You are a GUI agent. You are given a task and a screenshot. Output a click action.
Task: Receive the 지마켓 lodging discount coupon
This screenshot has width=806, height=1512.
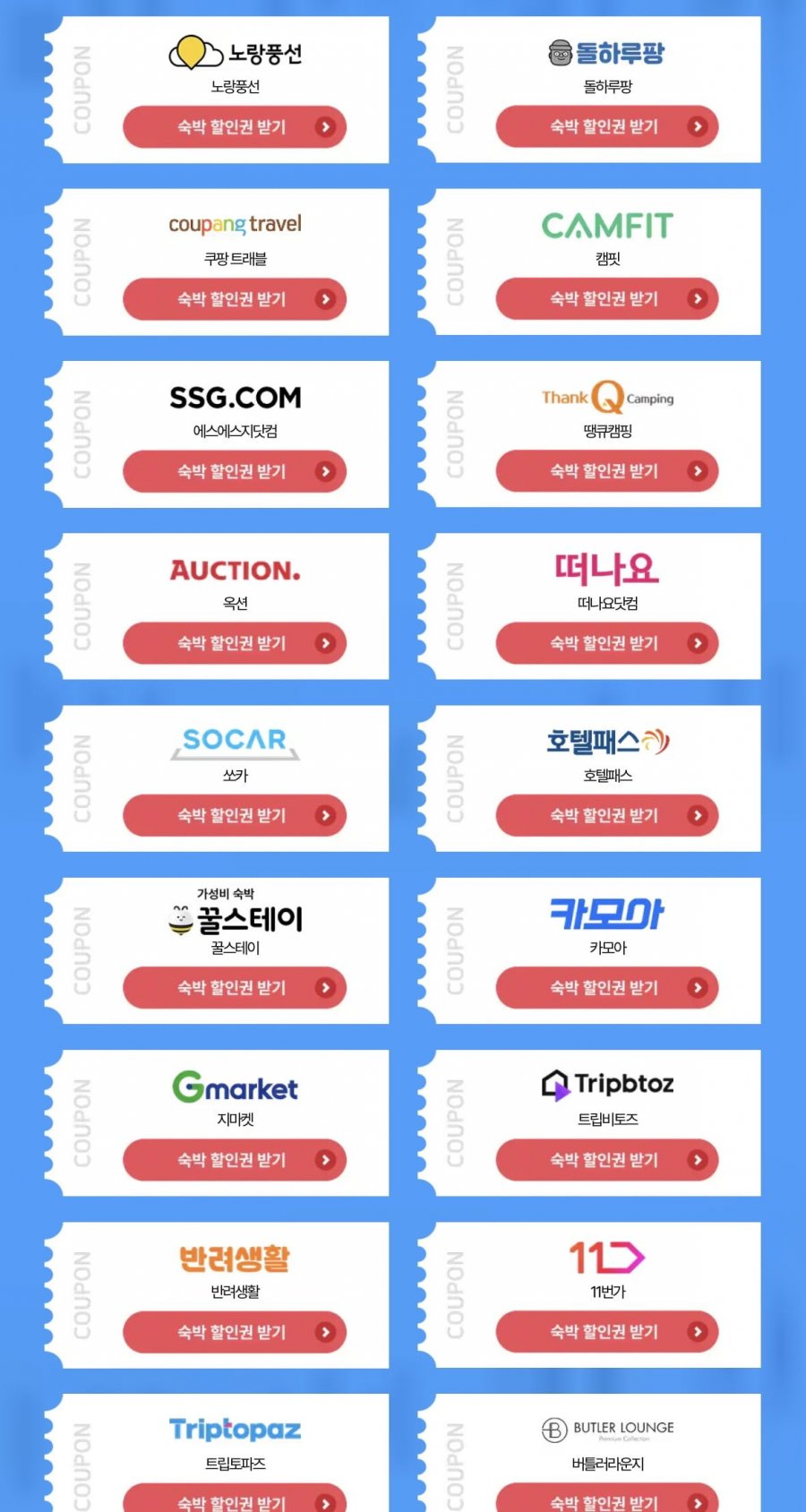pos(234,1160)
